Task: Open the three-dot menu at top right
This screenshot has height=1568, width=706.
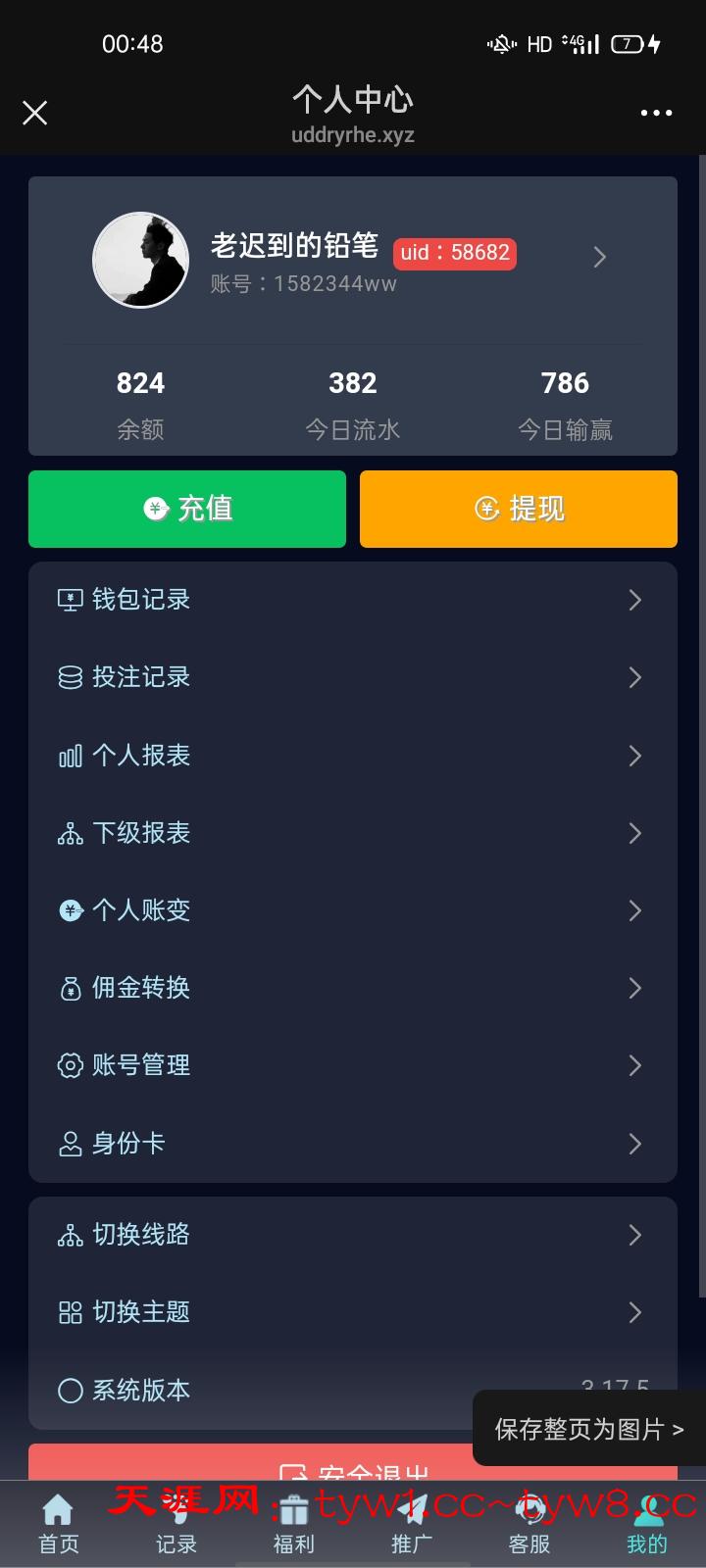Action: (x=655, y=113)
